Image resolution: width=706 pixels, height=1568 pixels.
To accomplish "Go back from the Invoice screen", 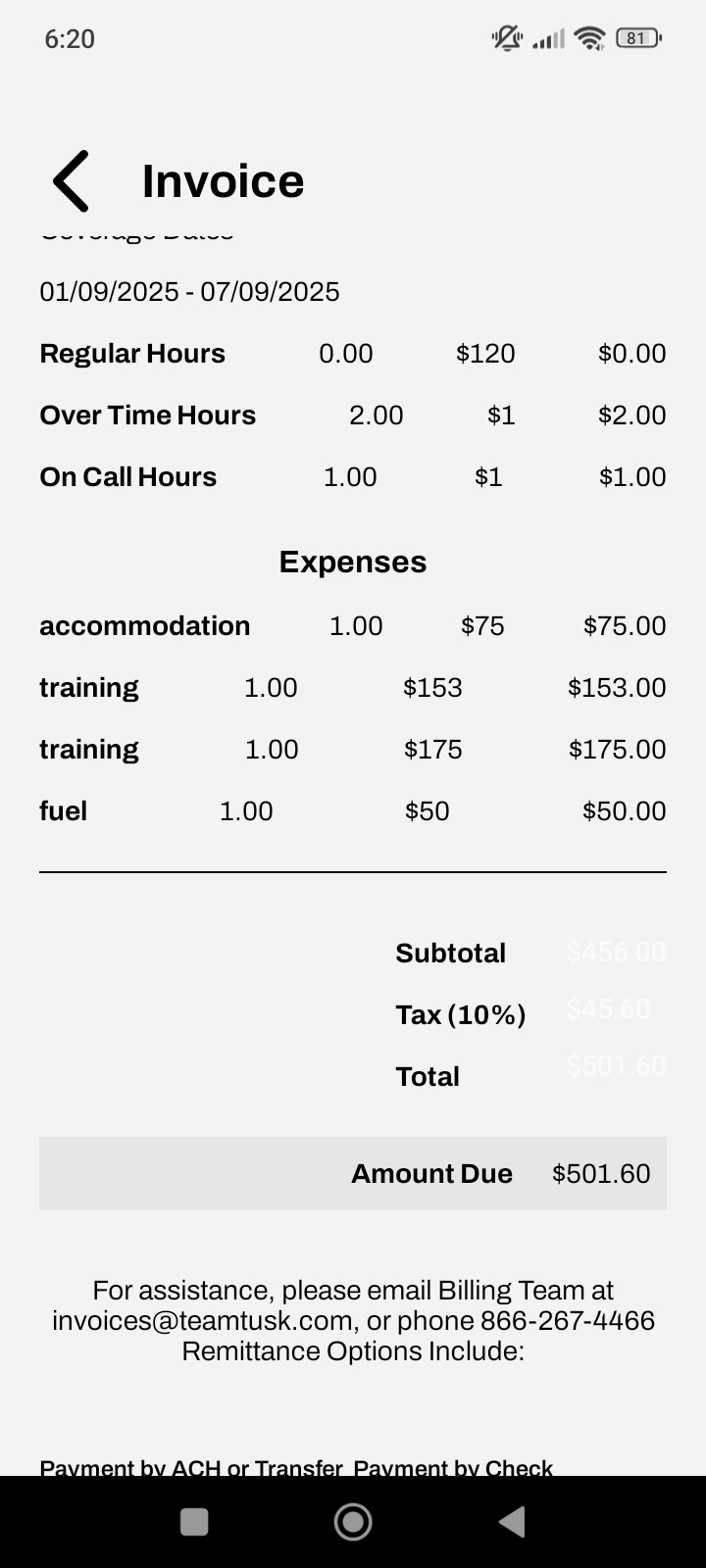I will click(x=72, y=181).
